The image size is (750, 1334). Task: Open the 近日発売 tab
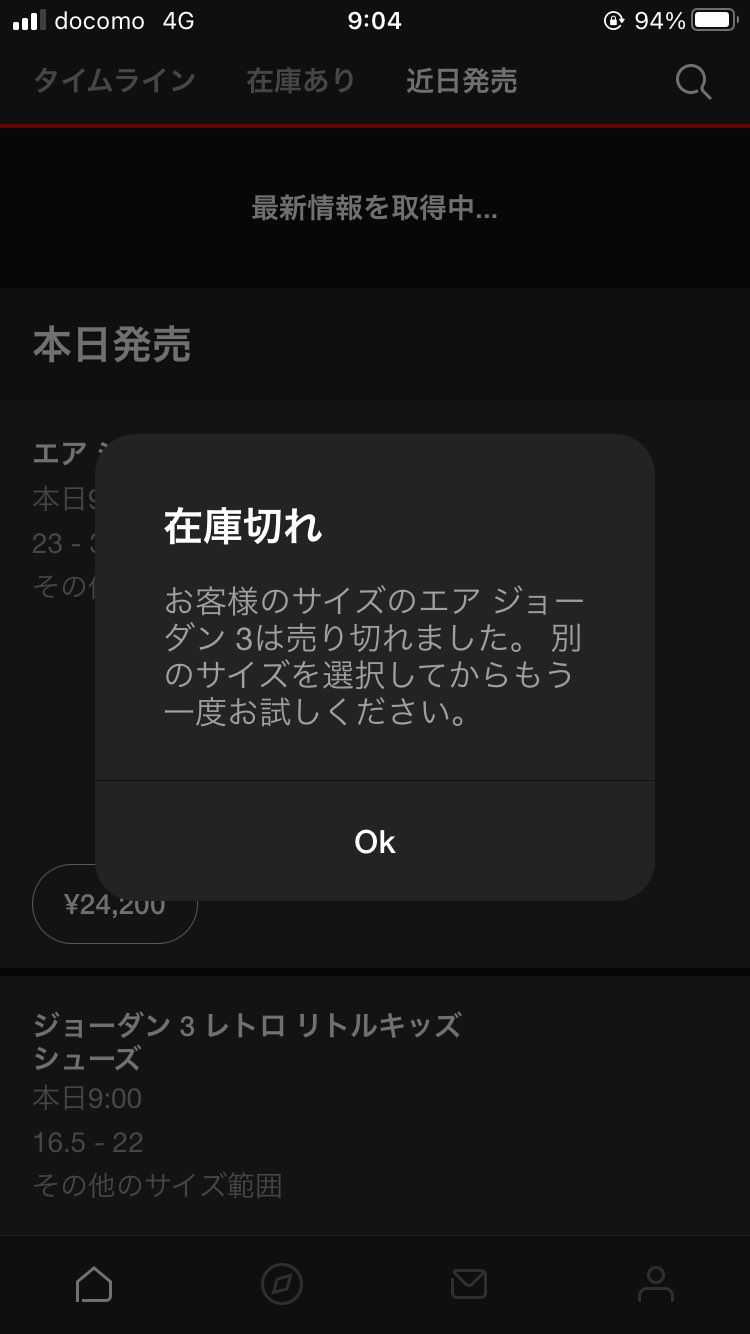tap(461, 82)
